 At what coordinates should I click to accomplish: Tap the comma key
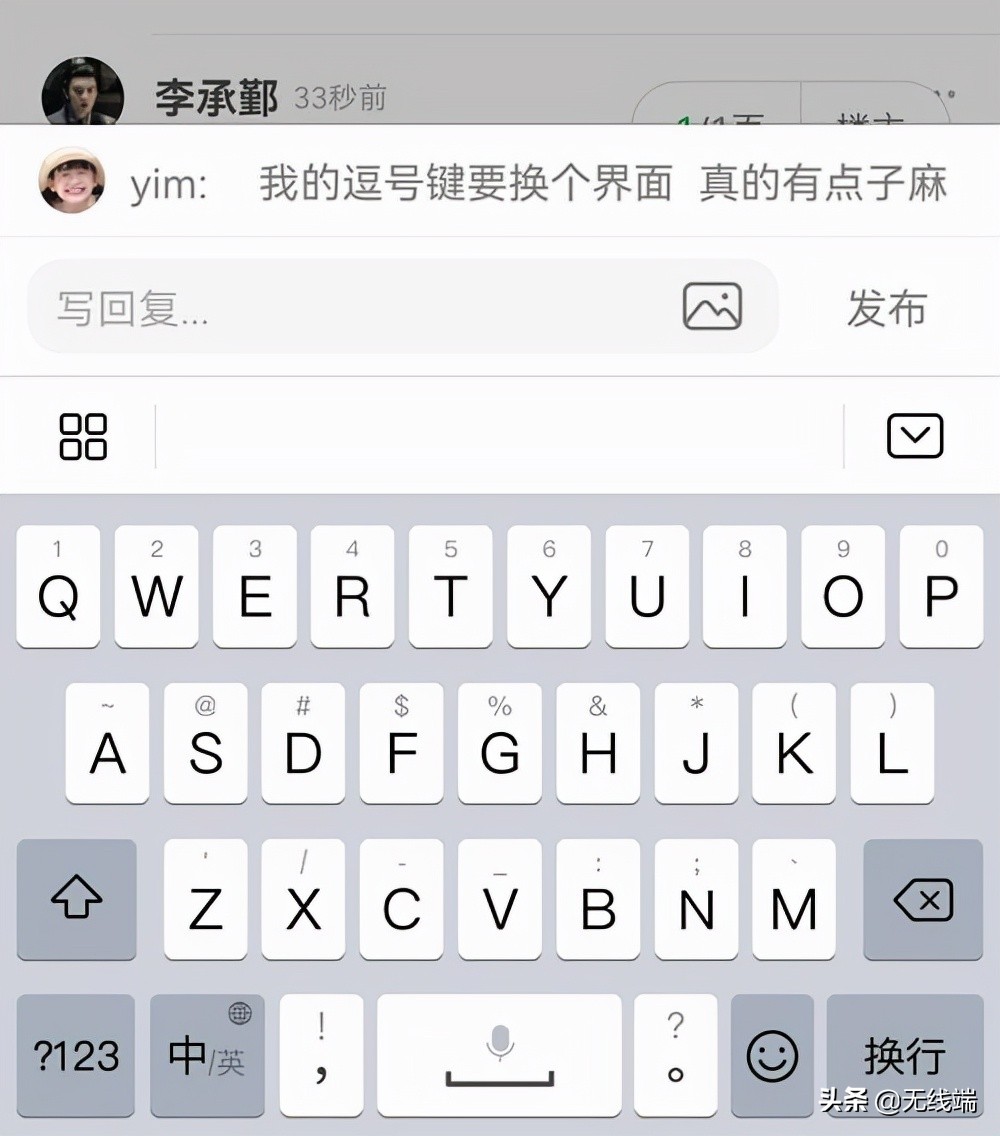click(x=321, y=1056)
